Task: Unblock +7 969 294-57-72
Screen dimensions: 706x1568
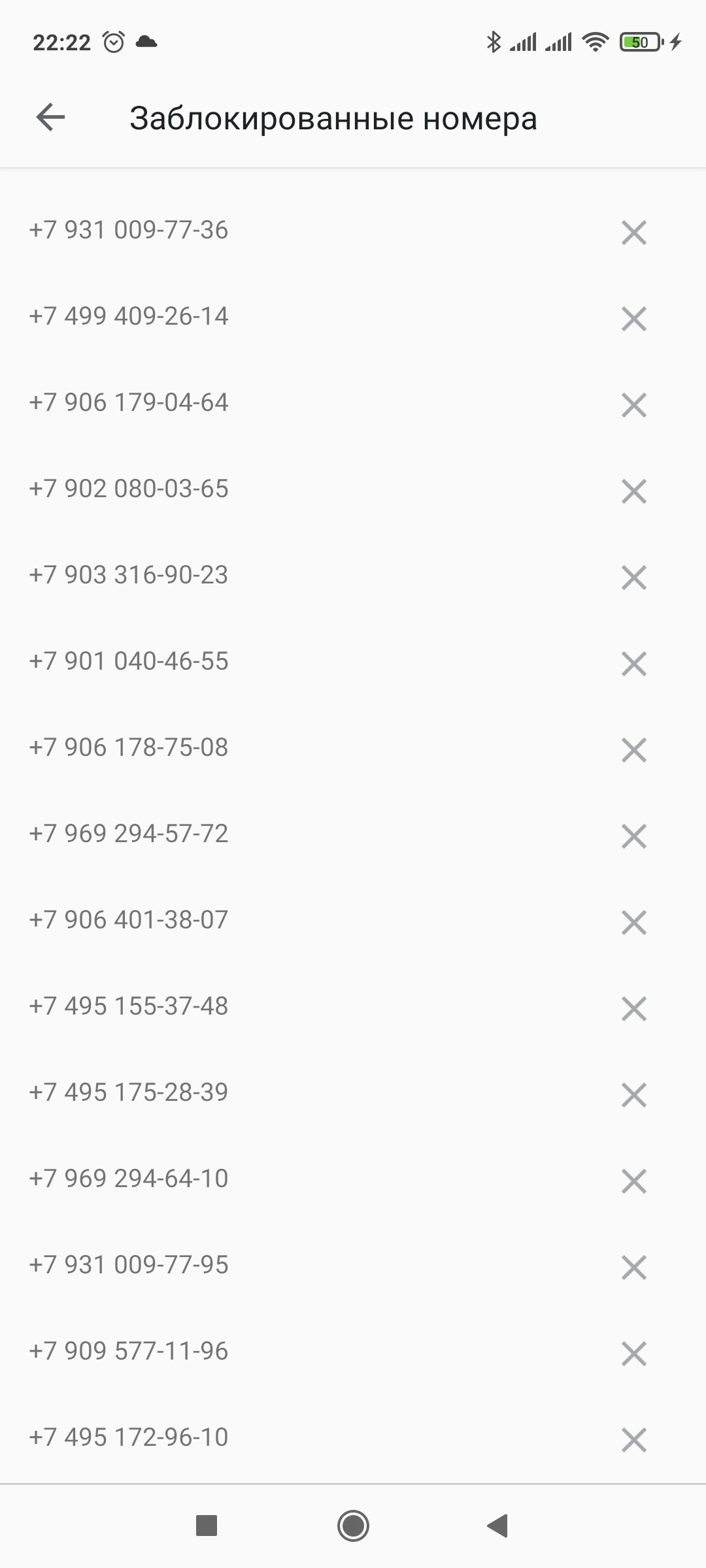Action: point(633,836)
